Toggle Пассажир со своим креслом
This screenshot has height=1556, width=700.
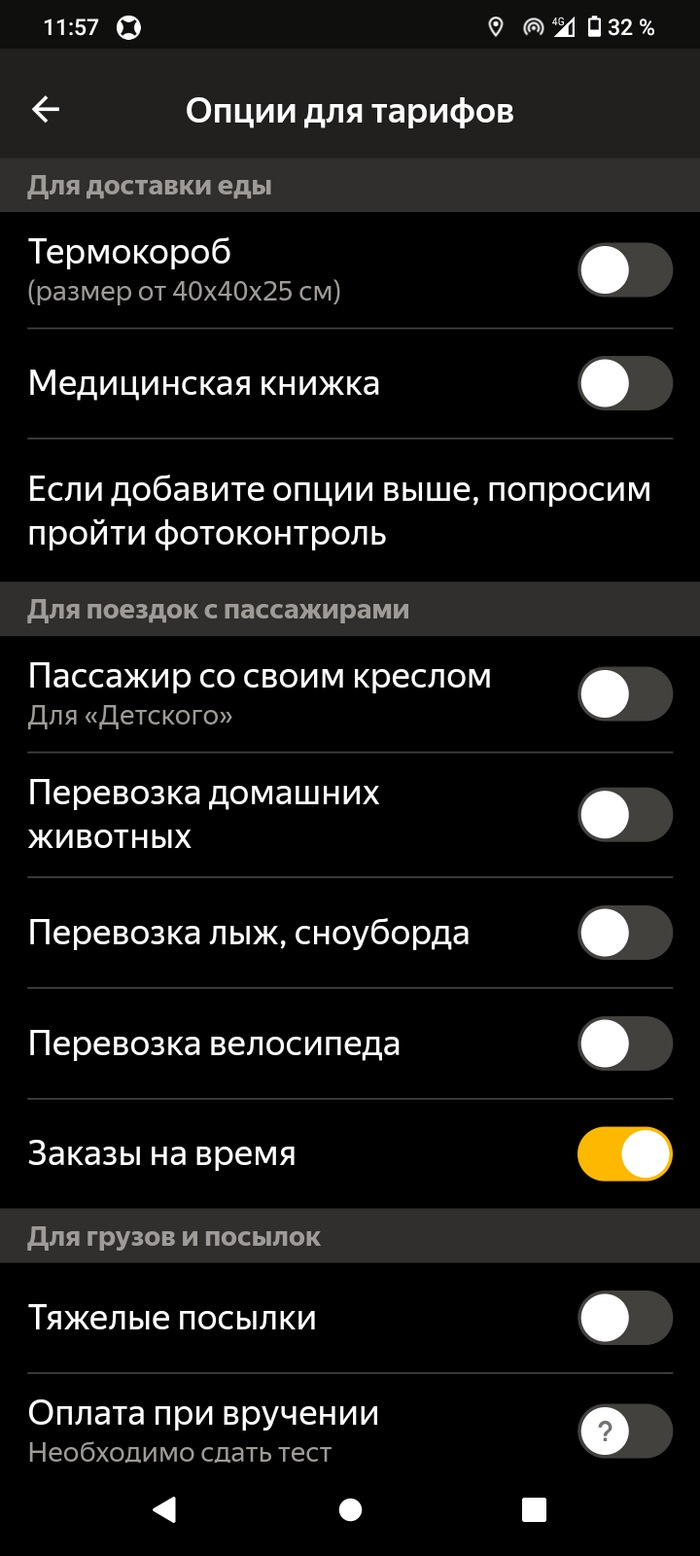(x=624, y=694)
